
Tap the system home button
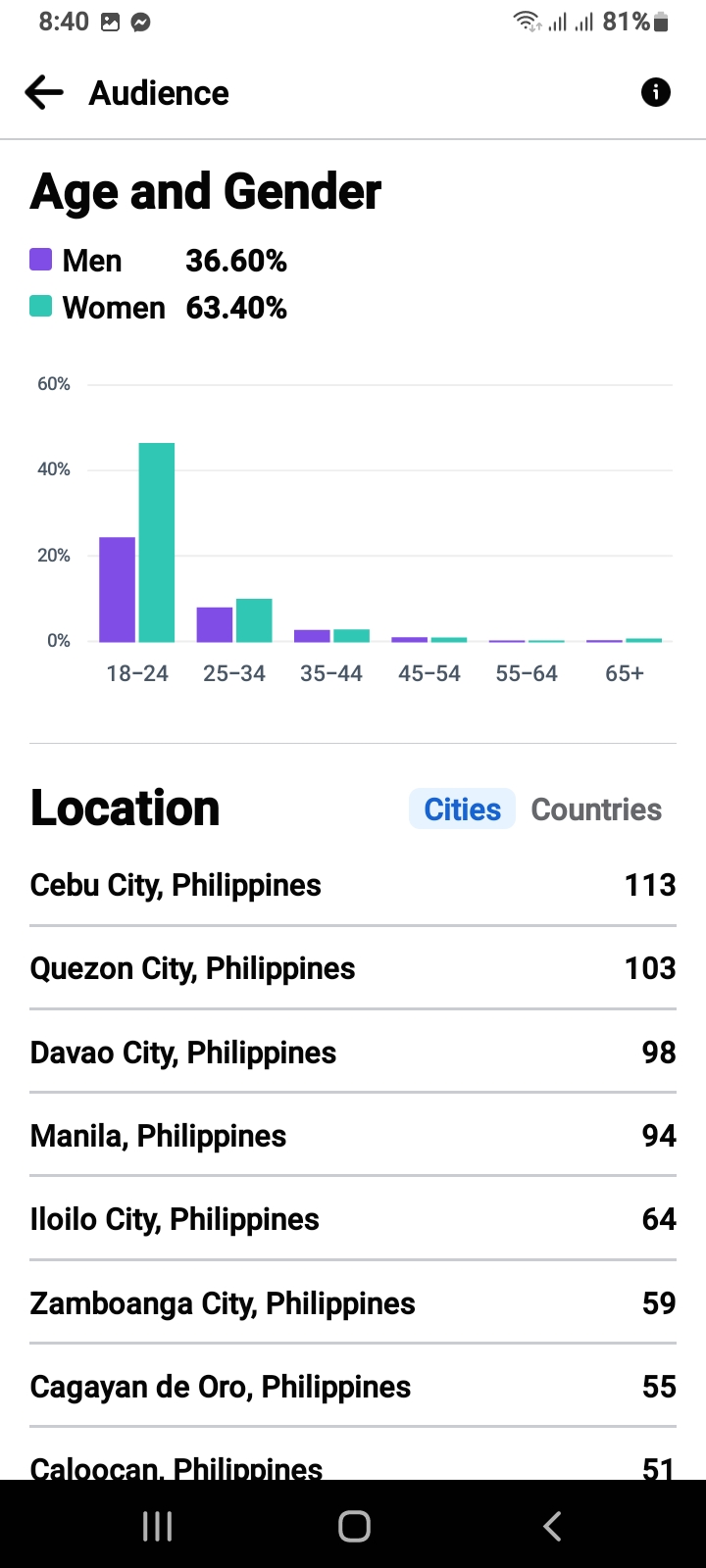[x=354, y=1526]
